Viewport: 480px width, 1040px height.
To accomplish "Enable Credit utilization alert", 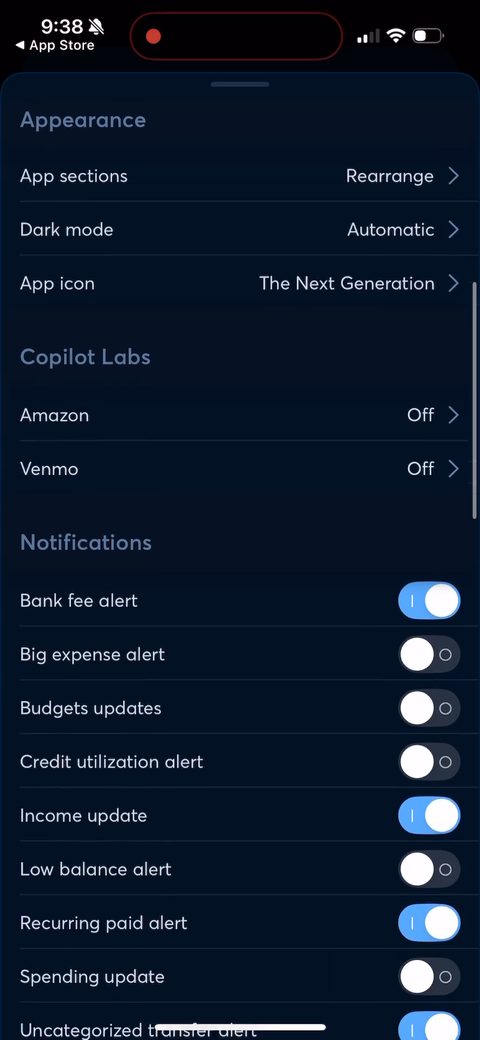I will coord(429,761).
